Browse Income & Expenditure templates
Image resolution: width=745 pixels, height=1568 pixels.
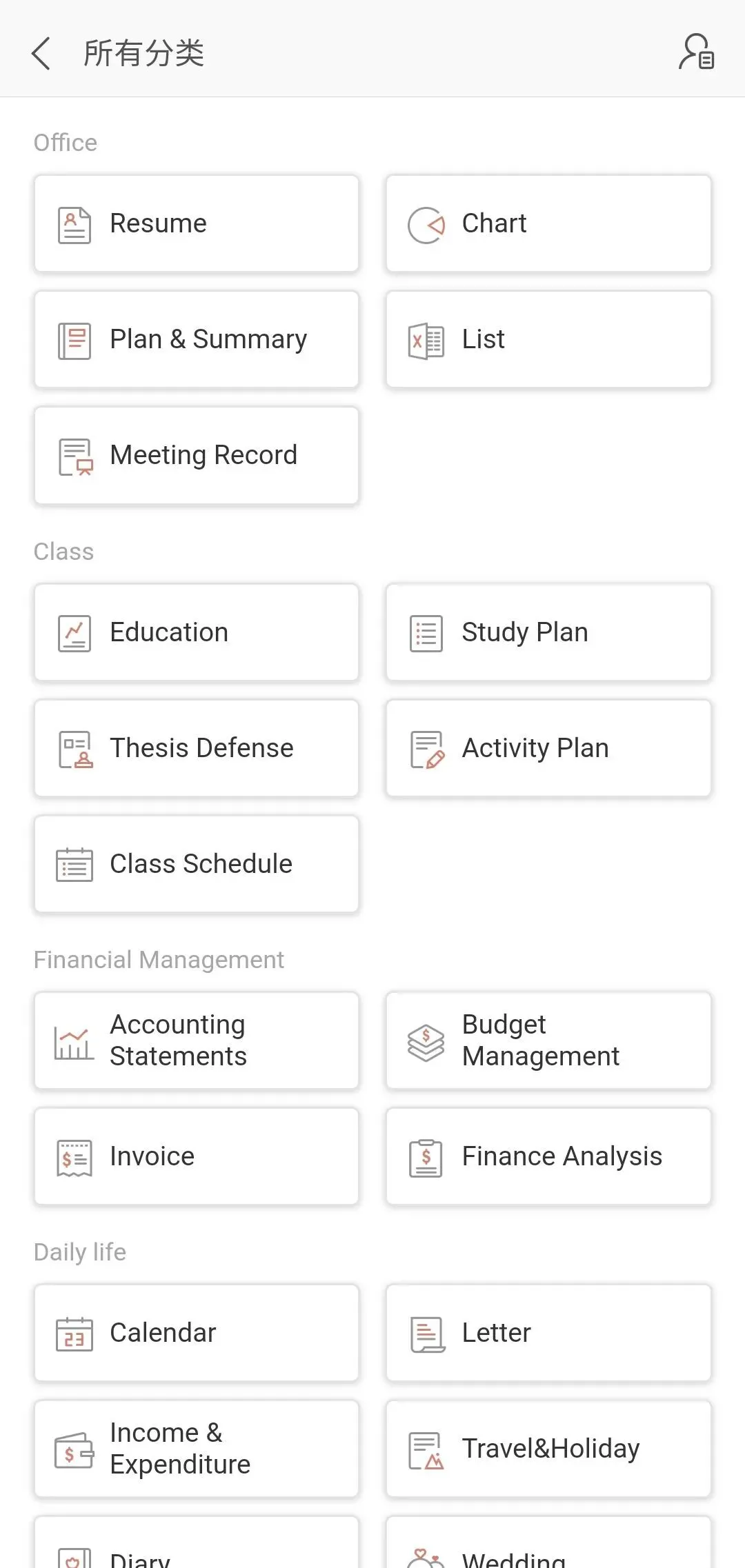coord(197,1449)
